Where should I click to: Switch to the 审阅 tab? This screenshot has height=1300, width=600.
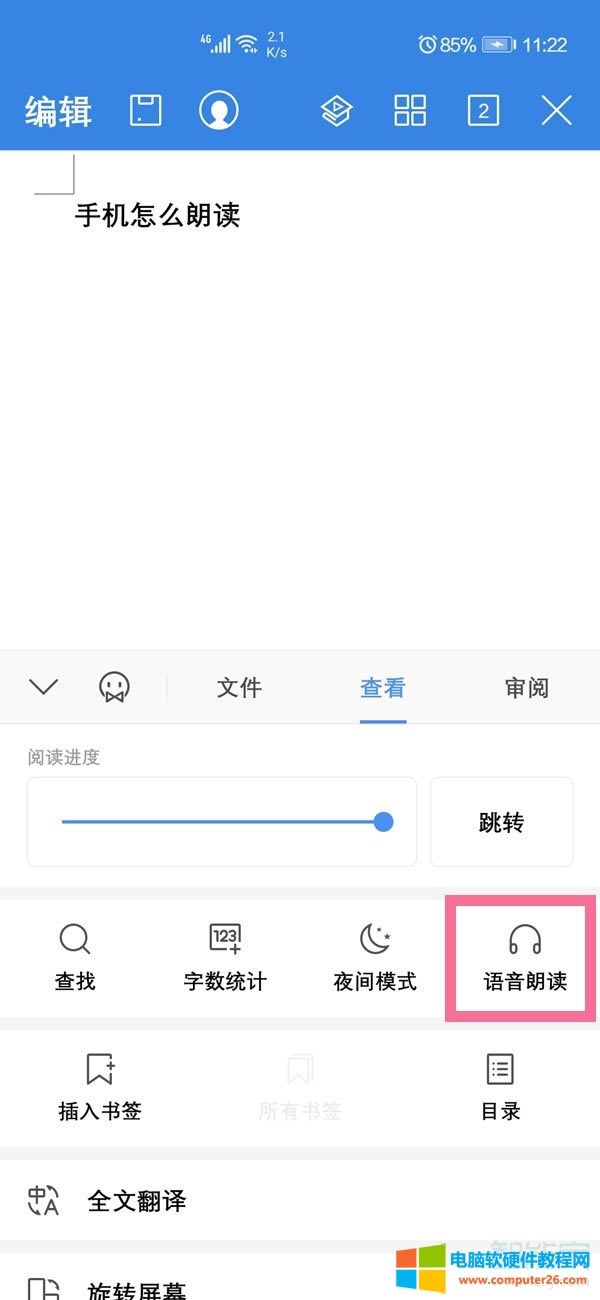526,688
